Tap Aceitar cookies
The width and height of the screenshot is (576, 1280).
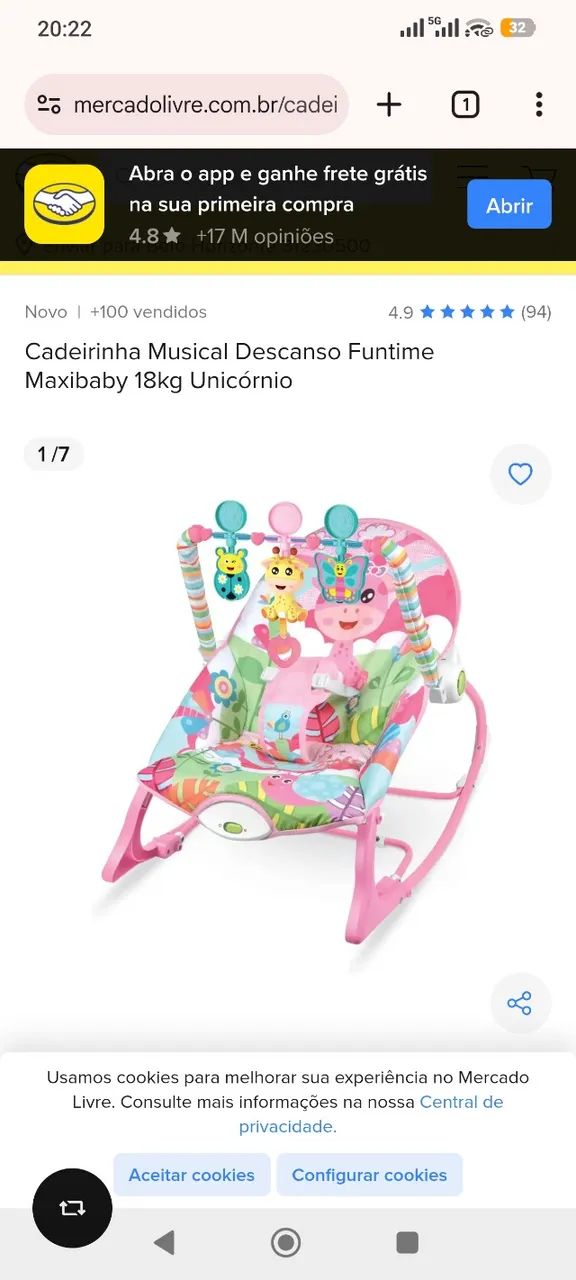[x=192, y=1175]
